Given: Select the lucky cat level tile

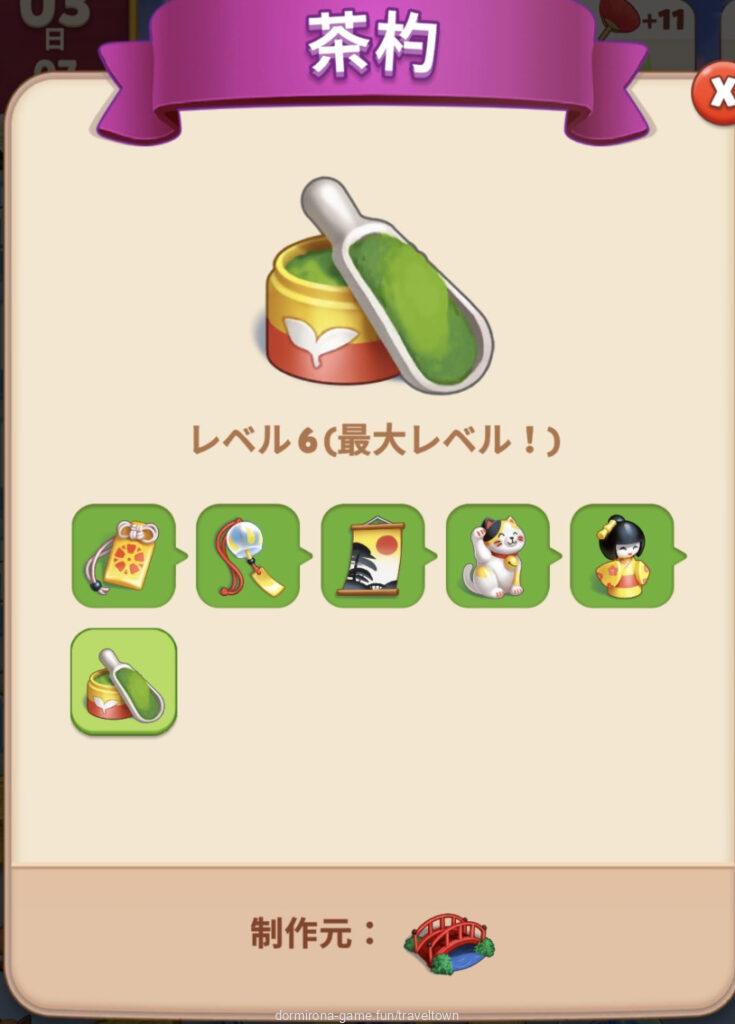Looking at the screenshot, I should (x=497, y=556).
